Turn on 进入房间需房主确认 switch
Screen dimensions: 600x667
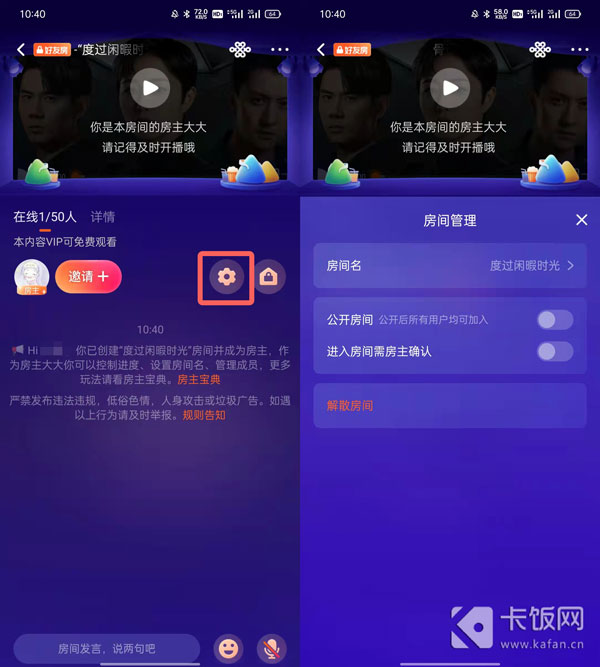(x=555, y=351)
